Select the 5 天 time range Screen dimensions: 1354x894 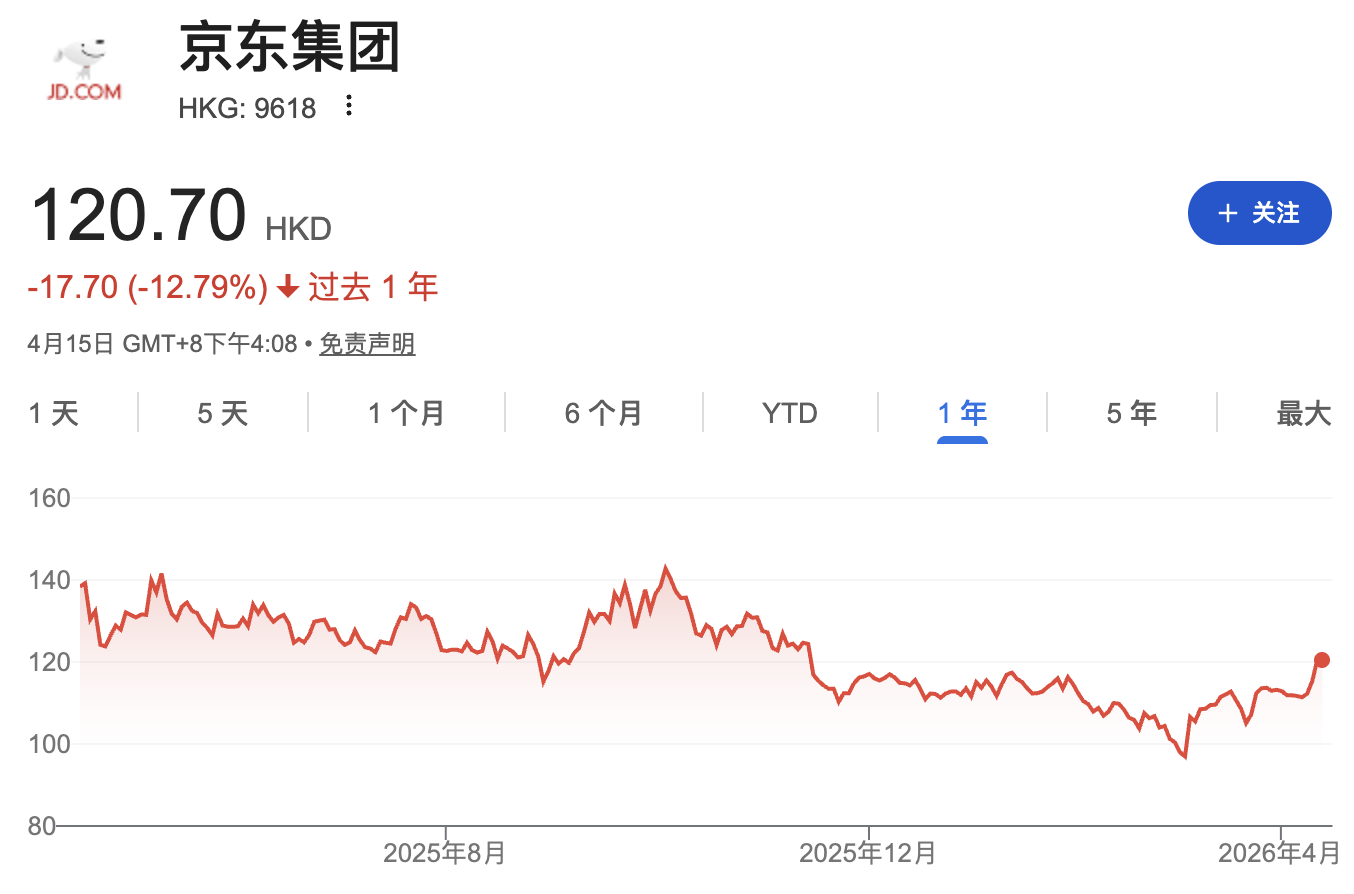pyautogui.click(x=222, y=413)
